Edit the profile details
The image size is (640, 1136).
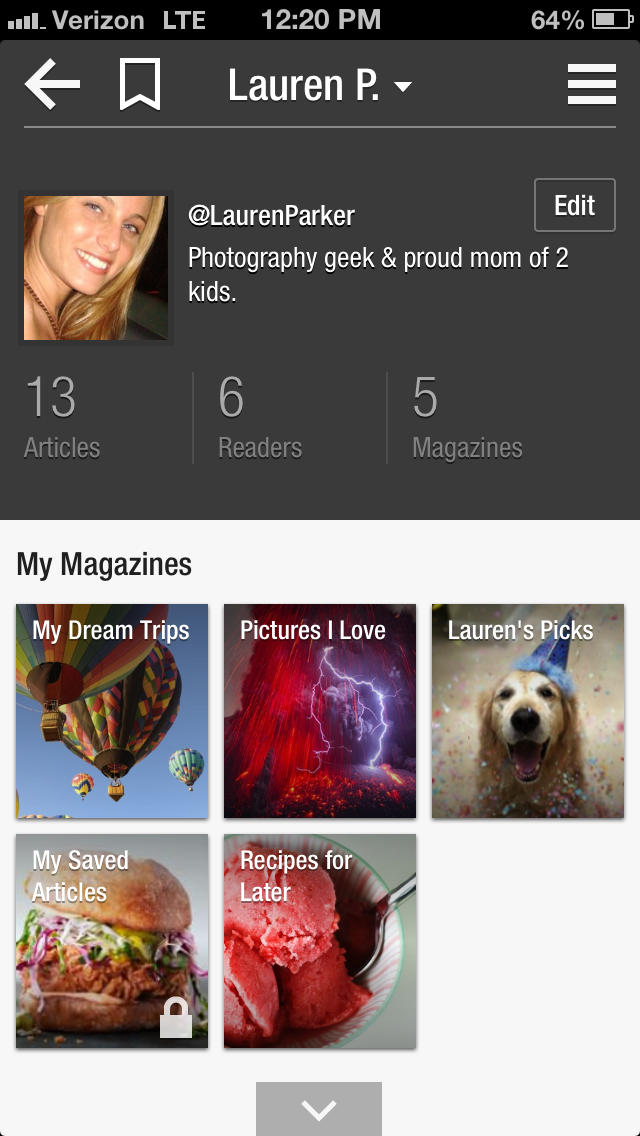pyautogui.click(x=574, y=205)
